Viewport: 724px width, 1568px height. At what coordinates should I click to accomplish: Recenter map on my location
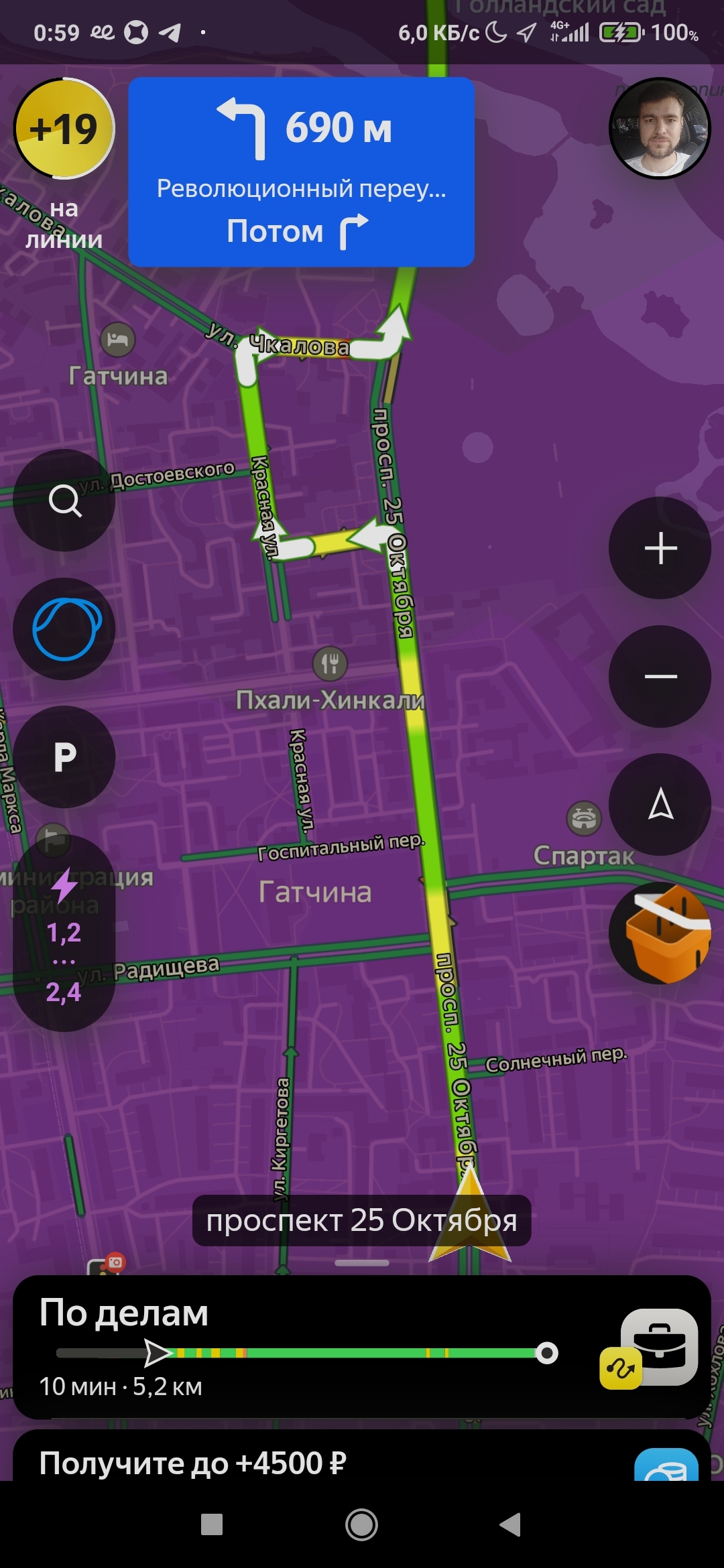(660, 804)
